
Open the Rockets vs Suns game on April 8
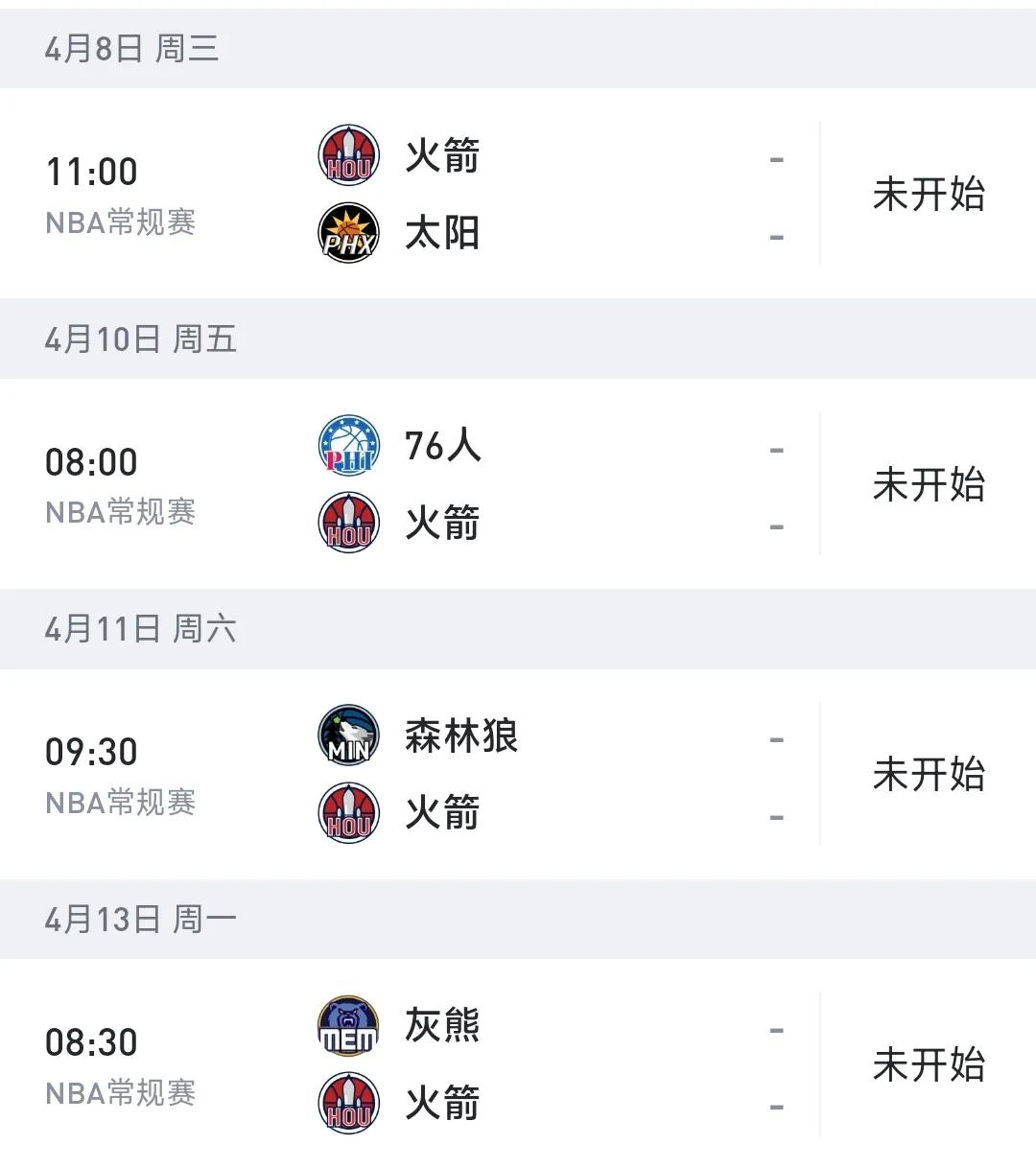click(518, 194)
